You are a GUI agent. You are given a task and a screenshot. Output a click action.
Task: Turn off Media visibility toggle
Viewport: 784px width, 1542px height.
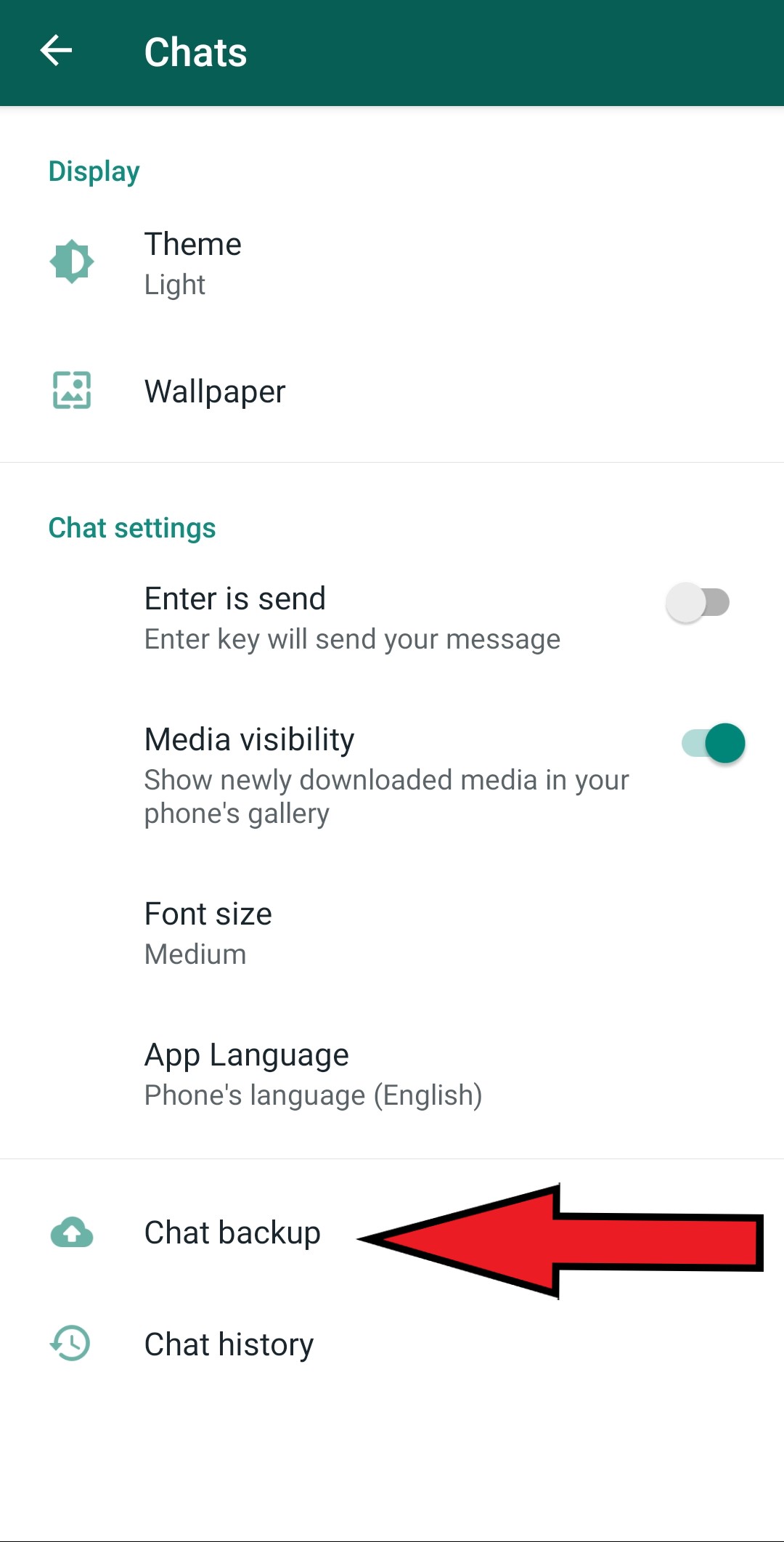(713, 743)
